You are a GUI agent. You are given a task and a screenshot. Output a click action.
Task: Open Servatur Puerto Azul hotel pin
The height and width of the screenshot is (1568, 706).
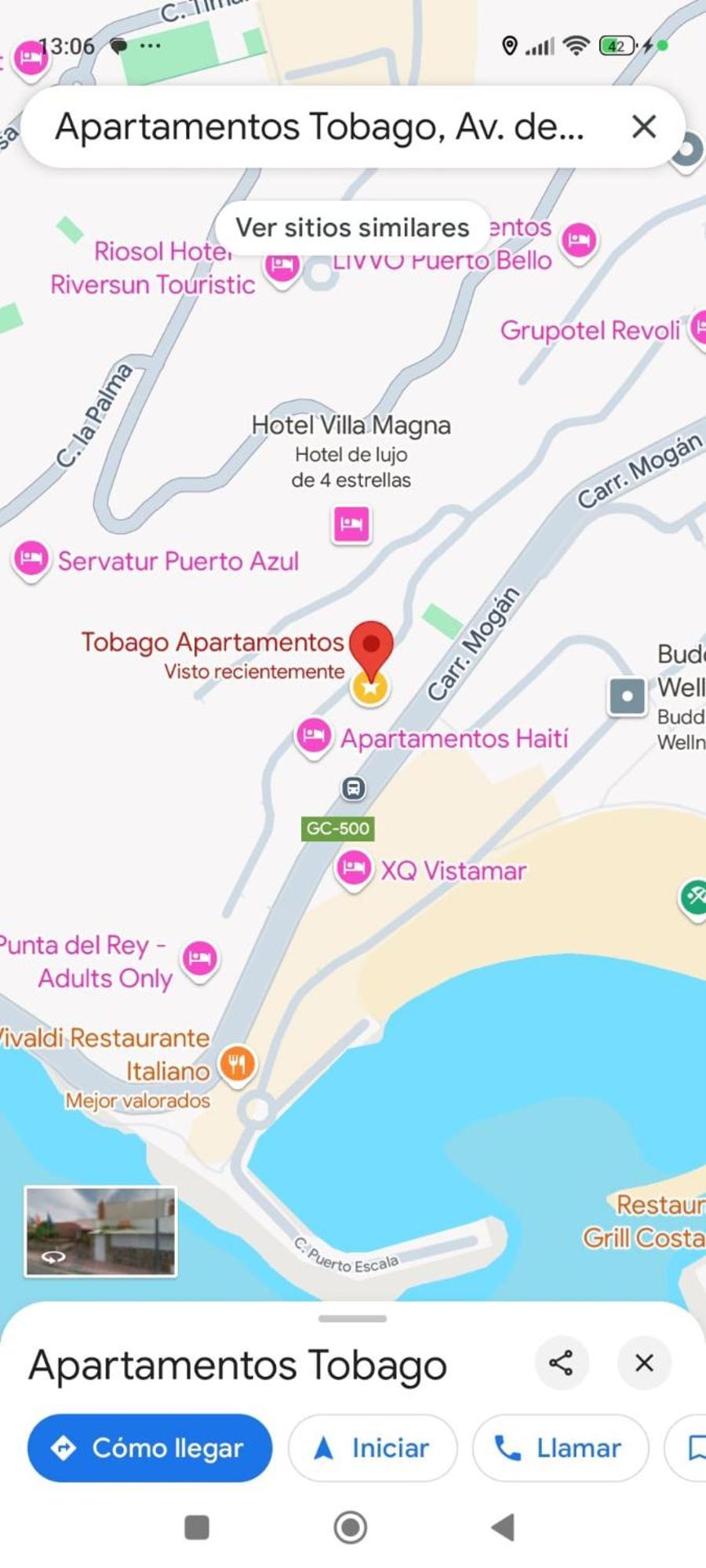pos(31,560)
